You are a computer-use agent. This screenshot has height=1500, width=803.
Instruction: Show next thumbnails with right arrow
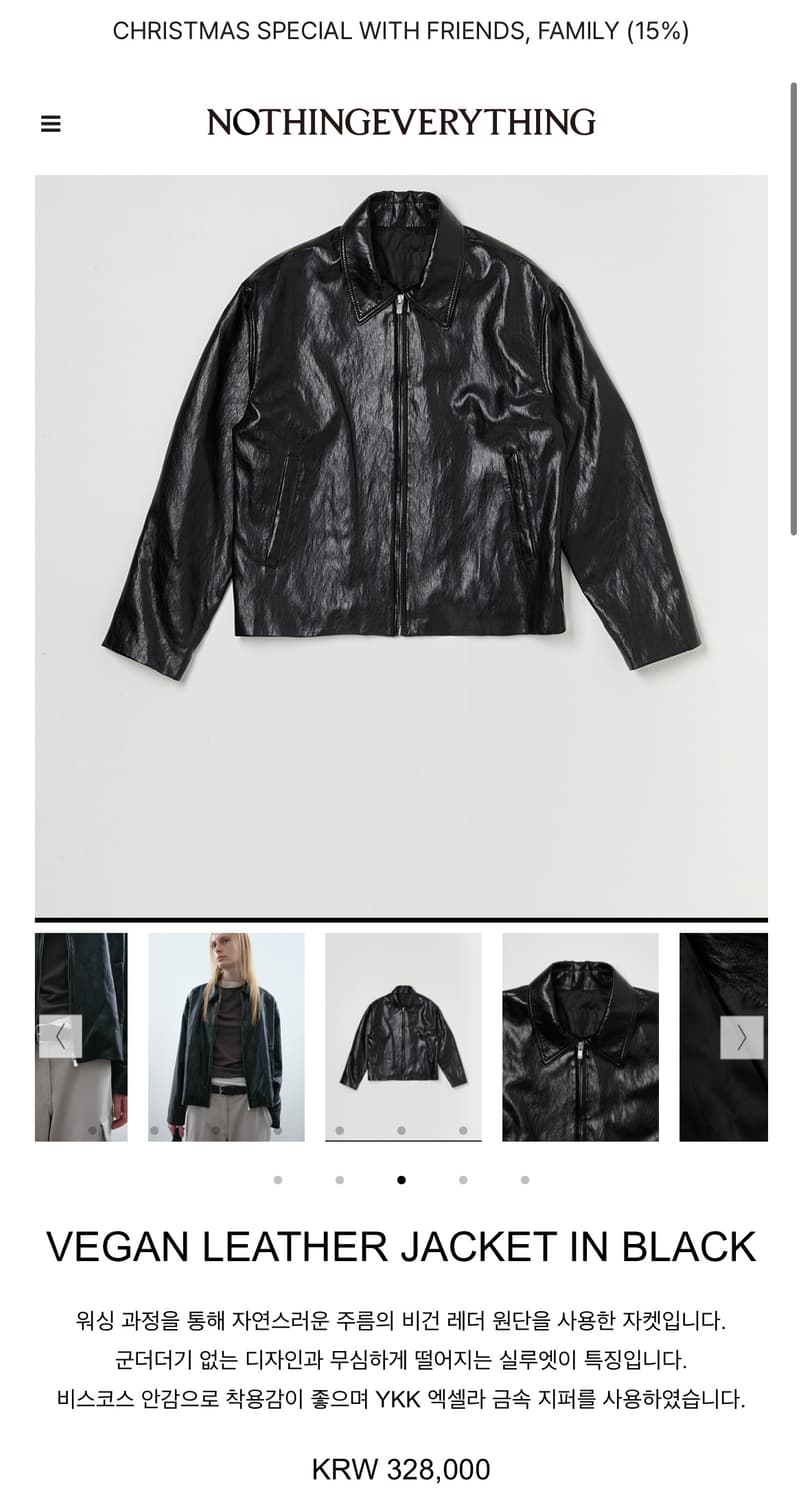pos(741,1038)
